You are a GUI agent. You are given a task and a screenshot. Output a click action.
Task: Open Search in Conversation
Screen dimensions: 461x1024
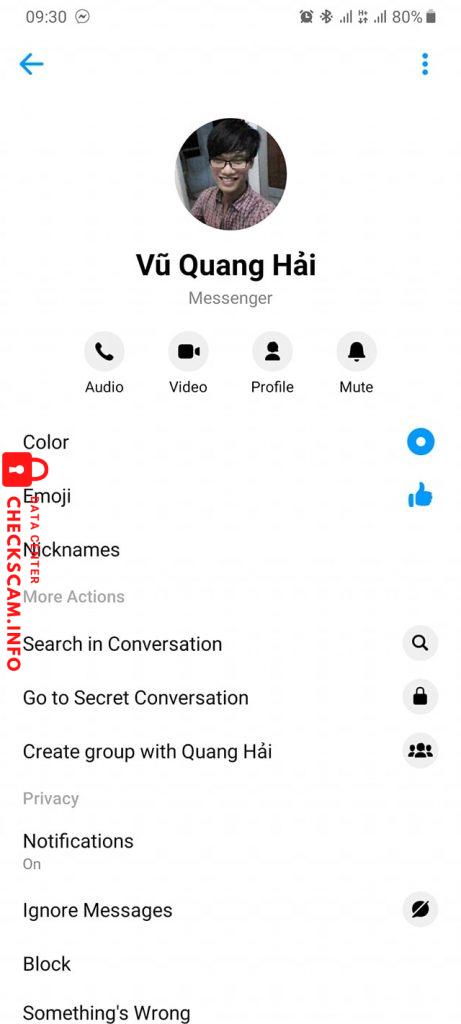tap(230, 644)
